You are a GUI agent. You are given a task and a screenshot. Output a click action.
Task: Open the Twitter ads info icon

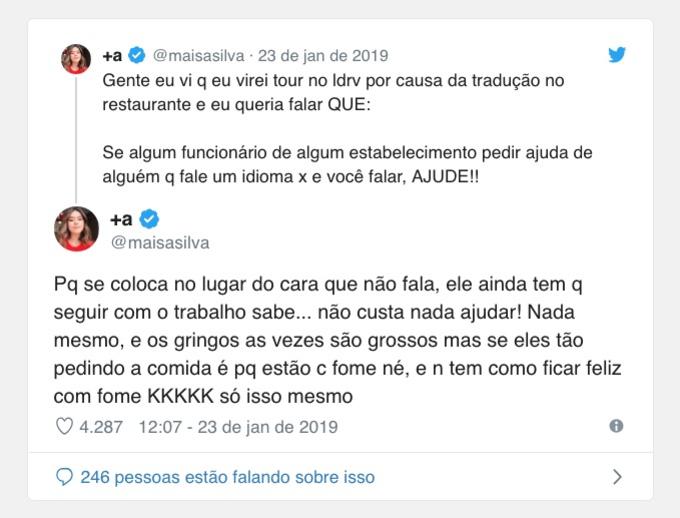tap(616, 426)
